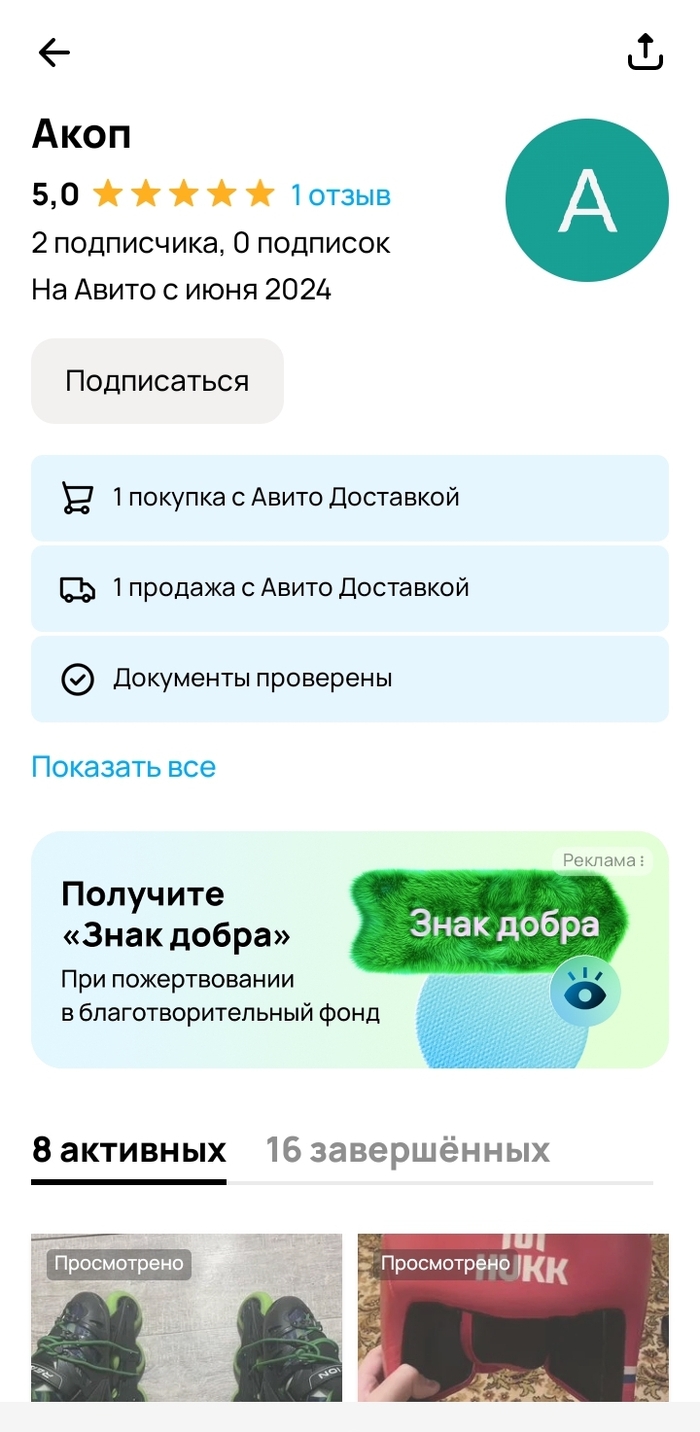Open "1 продажа с Авито Доставкой" row

pyautogui.click(x=349, y=588)
